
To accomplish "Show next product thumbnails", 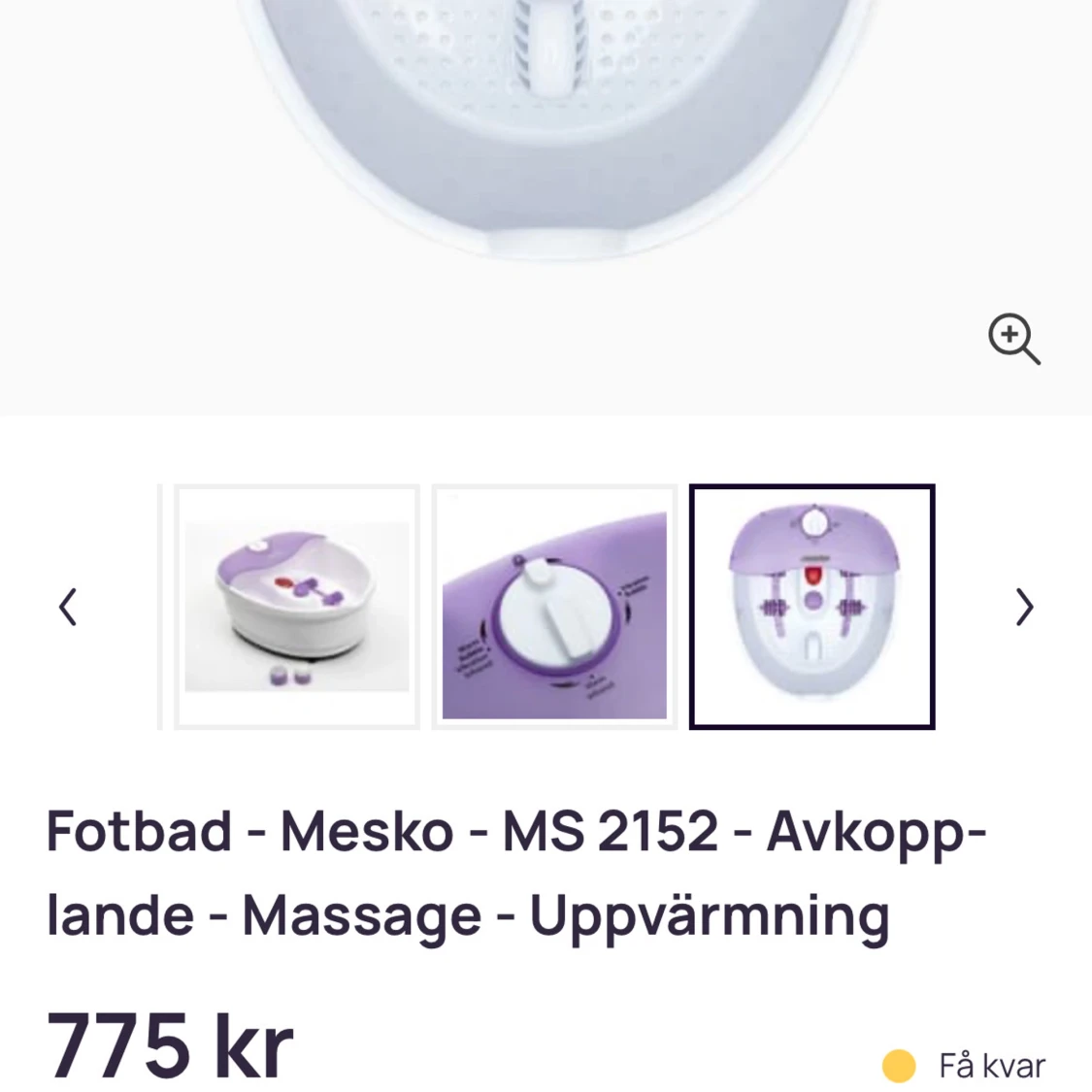I will (x=1024, y=608).
